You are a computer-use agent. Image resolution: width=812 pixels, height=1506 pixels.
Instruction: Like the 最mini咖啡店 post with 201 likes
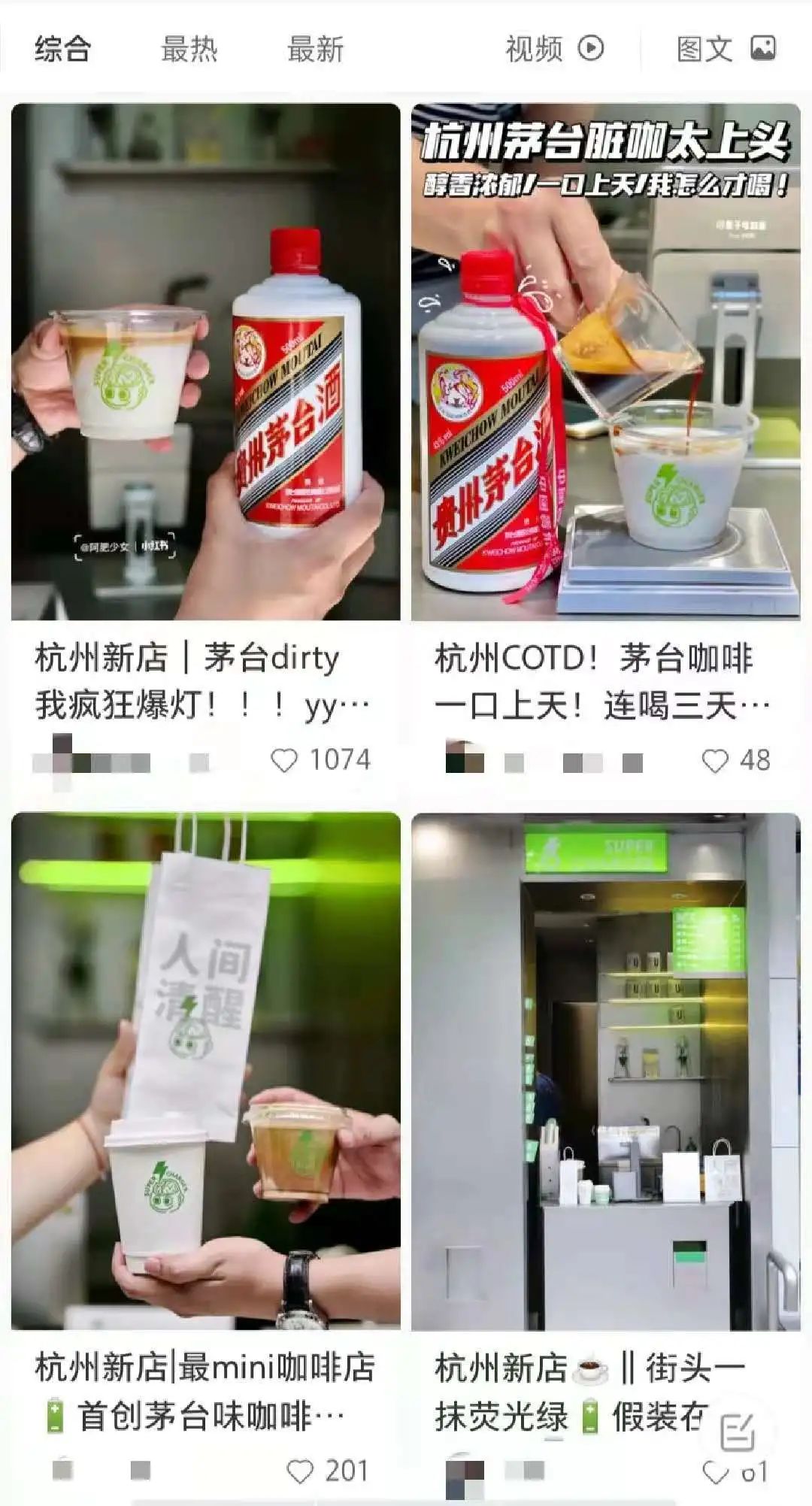point(301,1471)
